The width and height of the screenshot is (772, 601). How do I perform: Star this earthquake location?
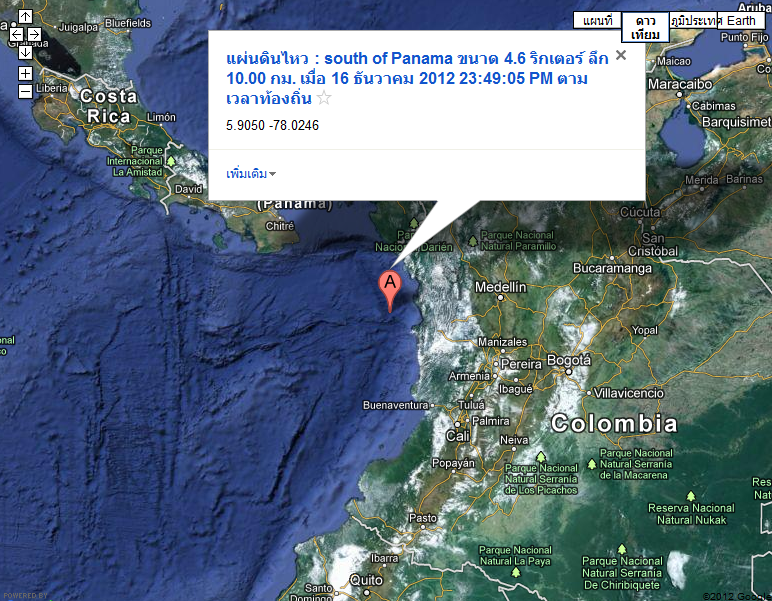pos(323,98)
